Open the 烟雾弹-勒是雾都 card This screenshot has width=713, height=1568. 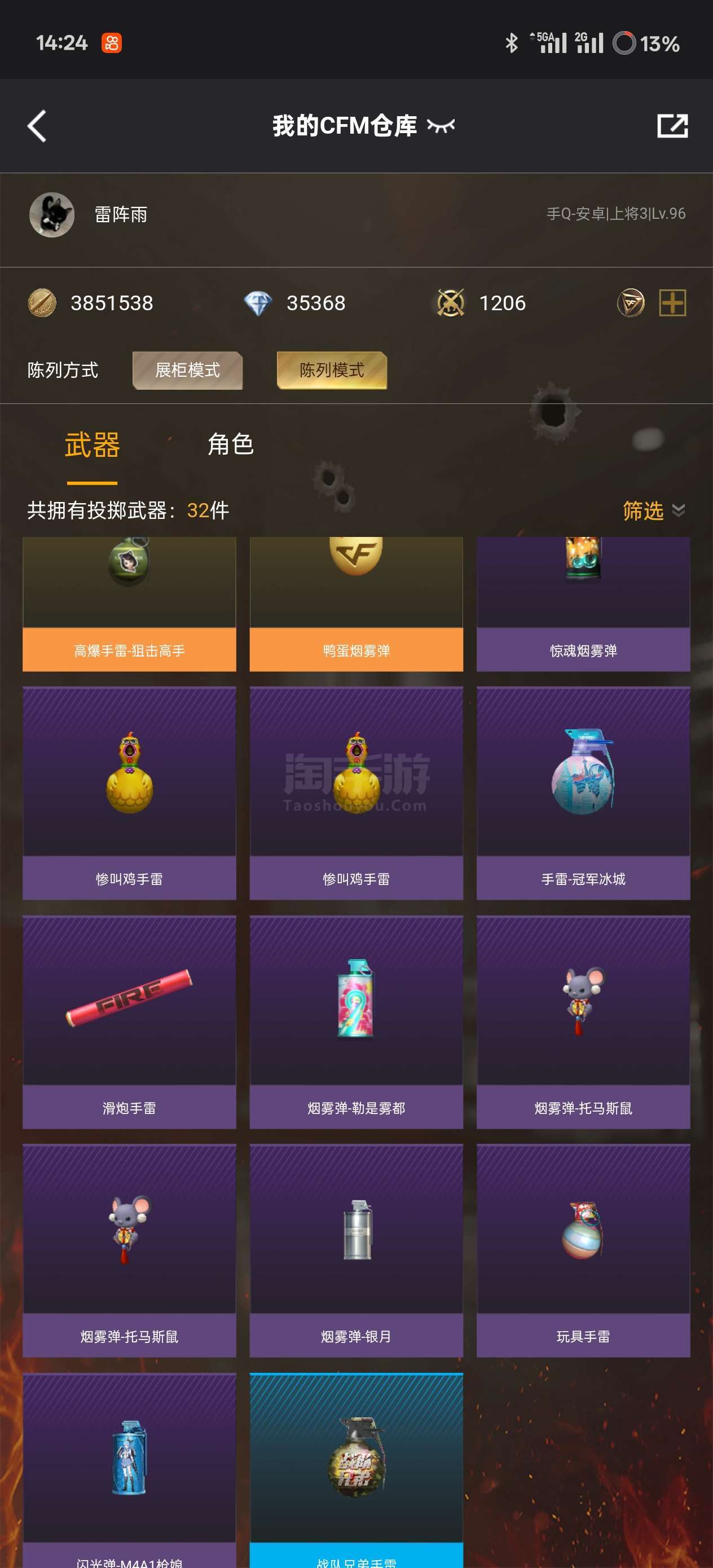coord(356,1022)
